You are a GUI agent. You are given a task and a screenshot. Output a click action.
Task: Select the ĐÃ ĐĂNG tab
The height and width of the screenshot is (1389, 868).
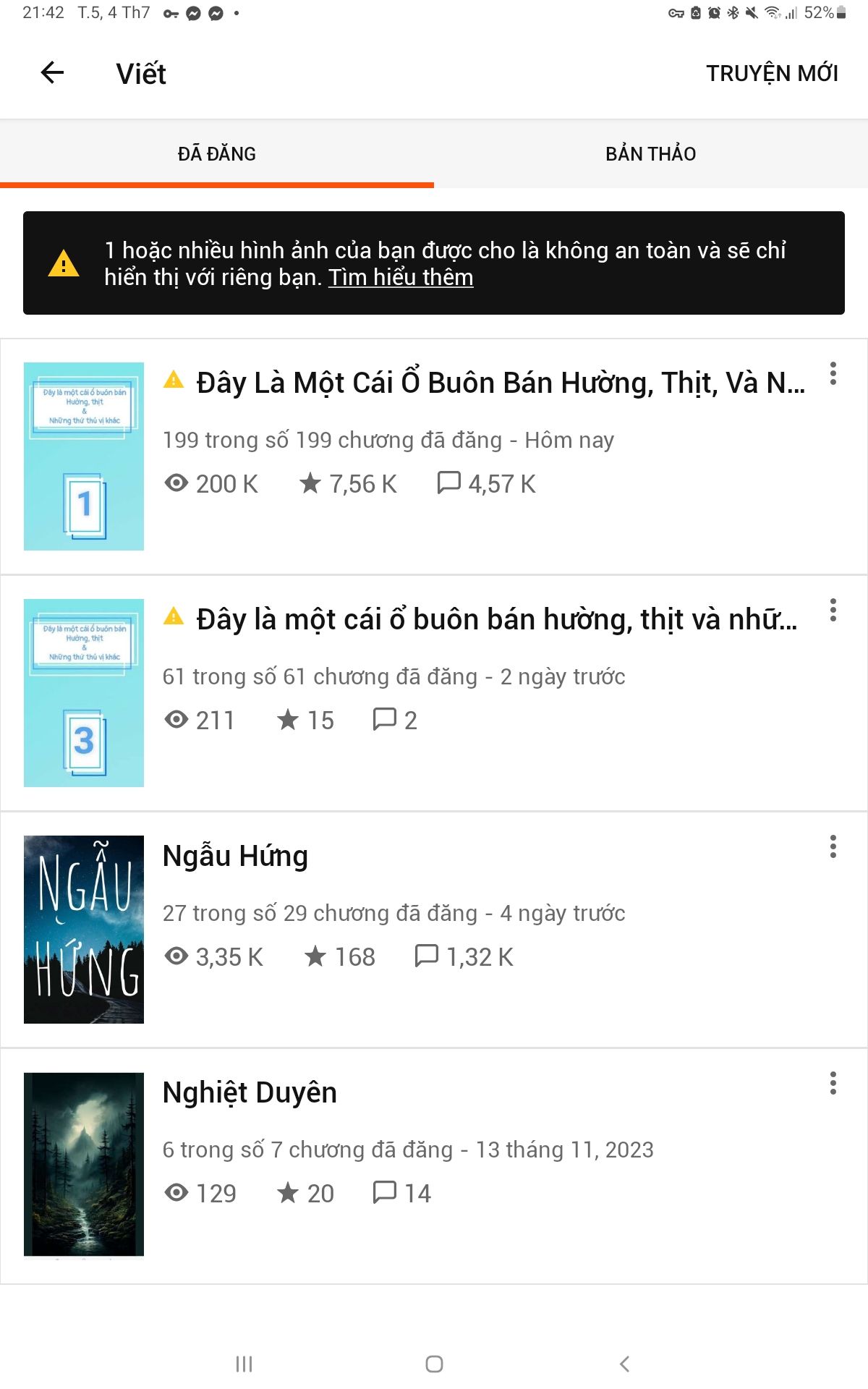[217, 153]
